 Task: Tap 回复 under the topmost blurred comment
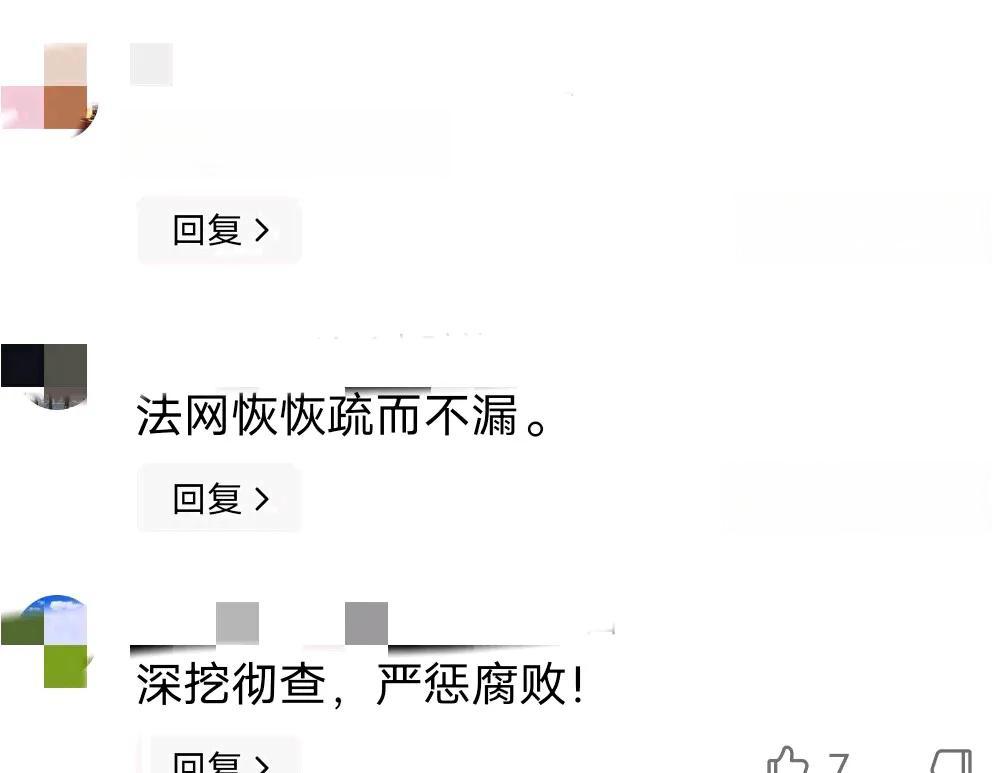[x=219, y=230]
